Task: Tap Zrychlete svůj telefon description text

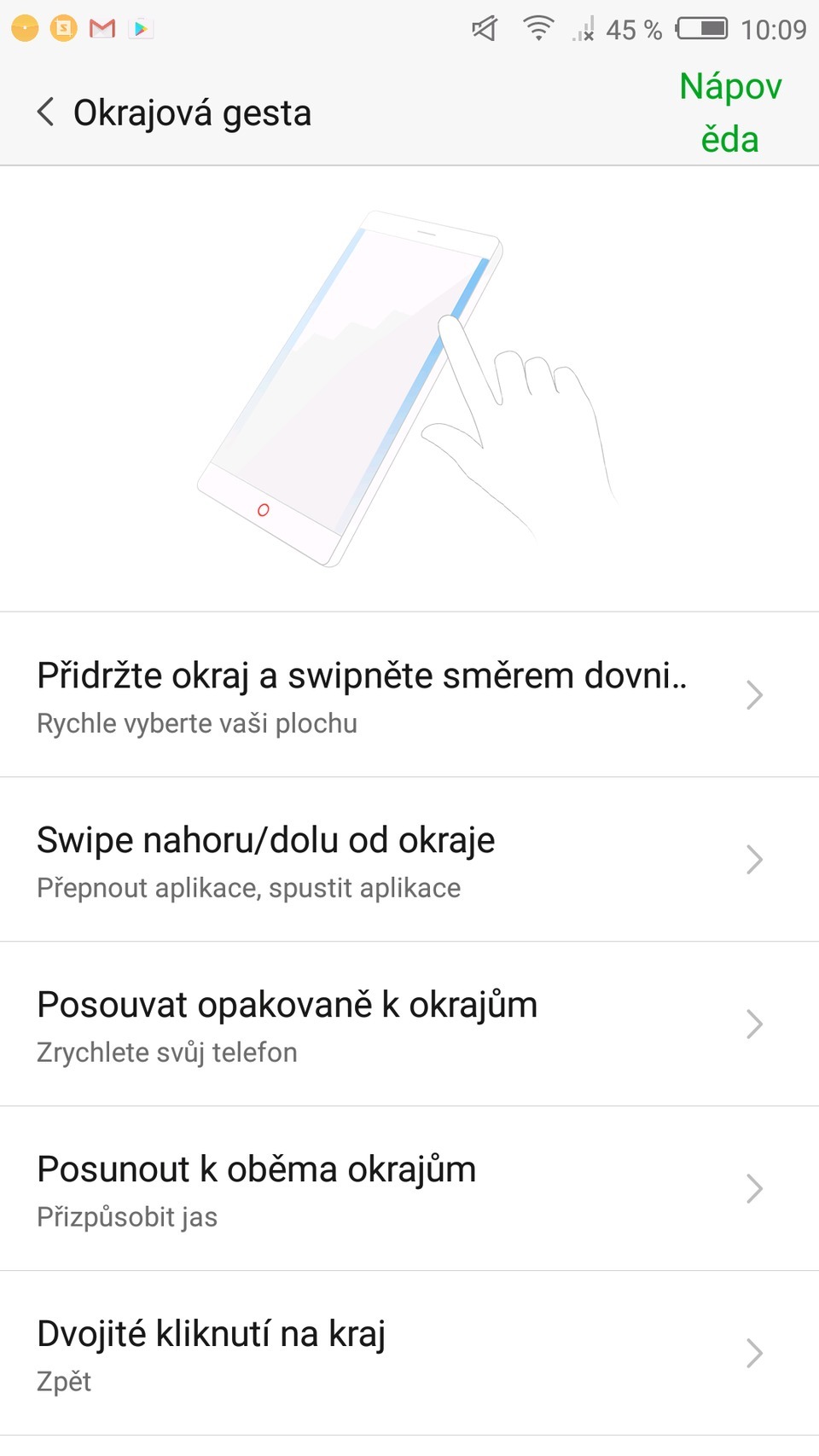Action: coord(166,1052)
